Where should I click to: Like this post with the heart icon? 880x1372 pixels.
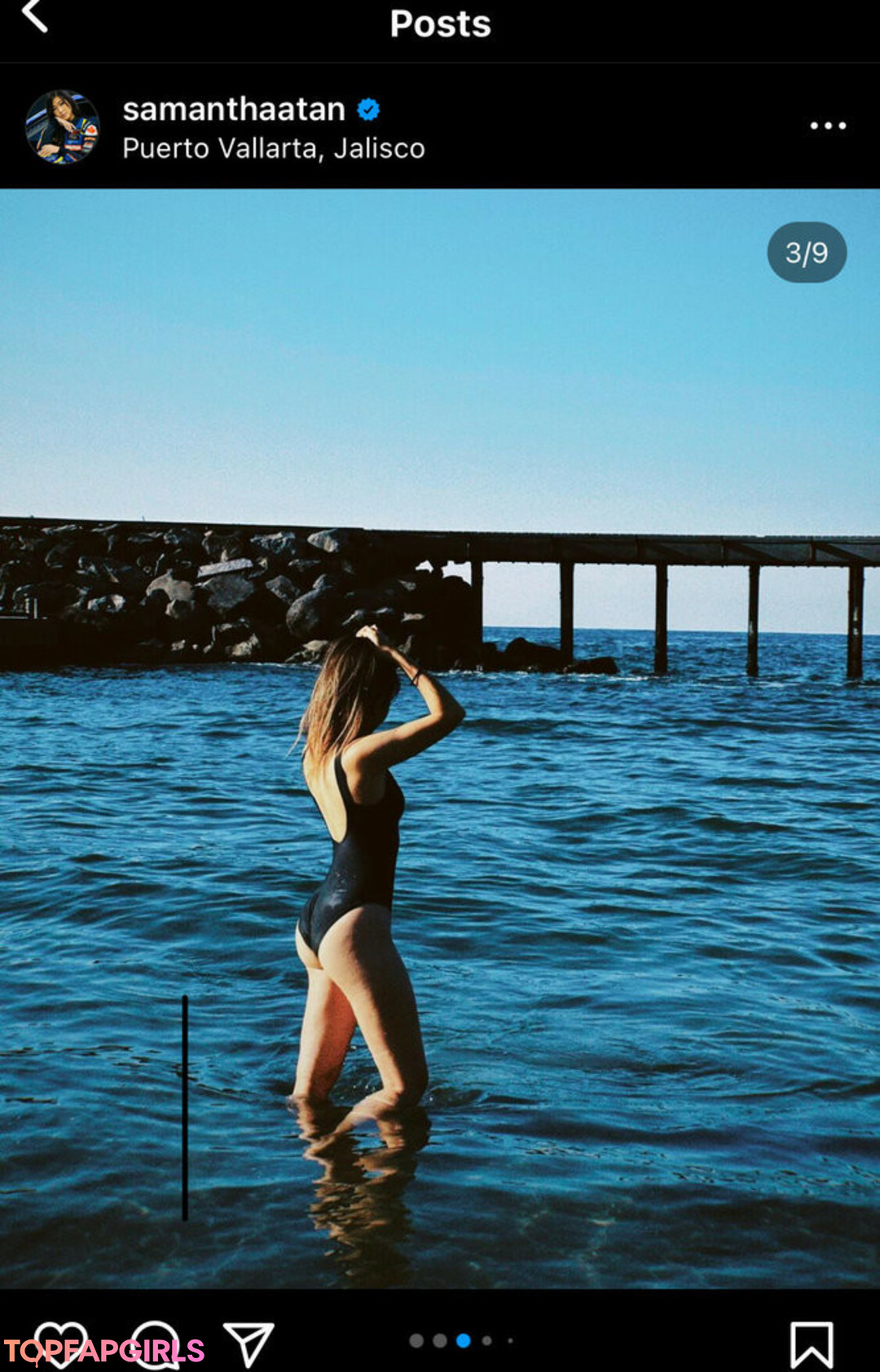pyautogui.click(x=60, y=1343)
